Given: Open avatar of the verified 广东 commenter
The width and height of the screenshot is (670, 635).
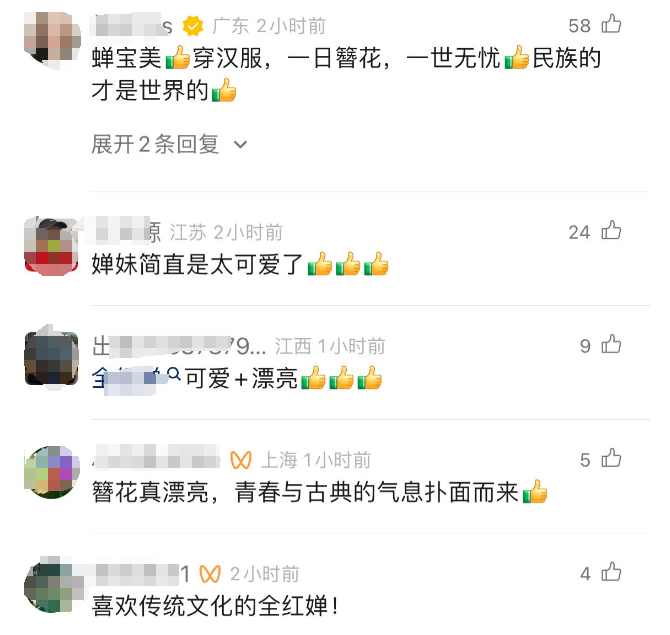Looking at the screenshot, I should [51, 37].
